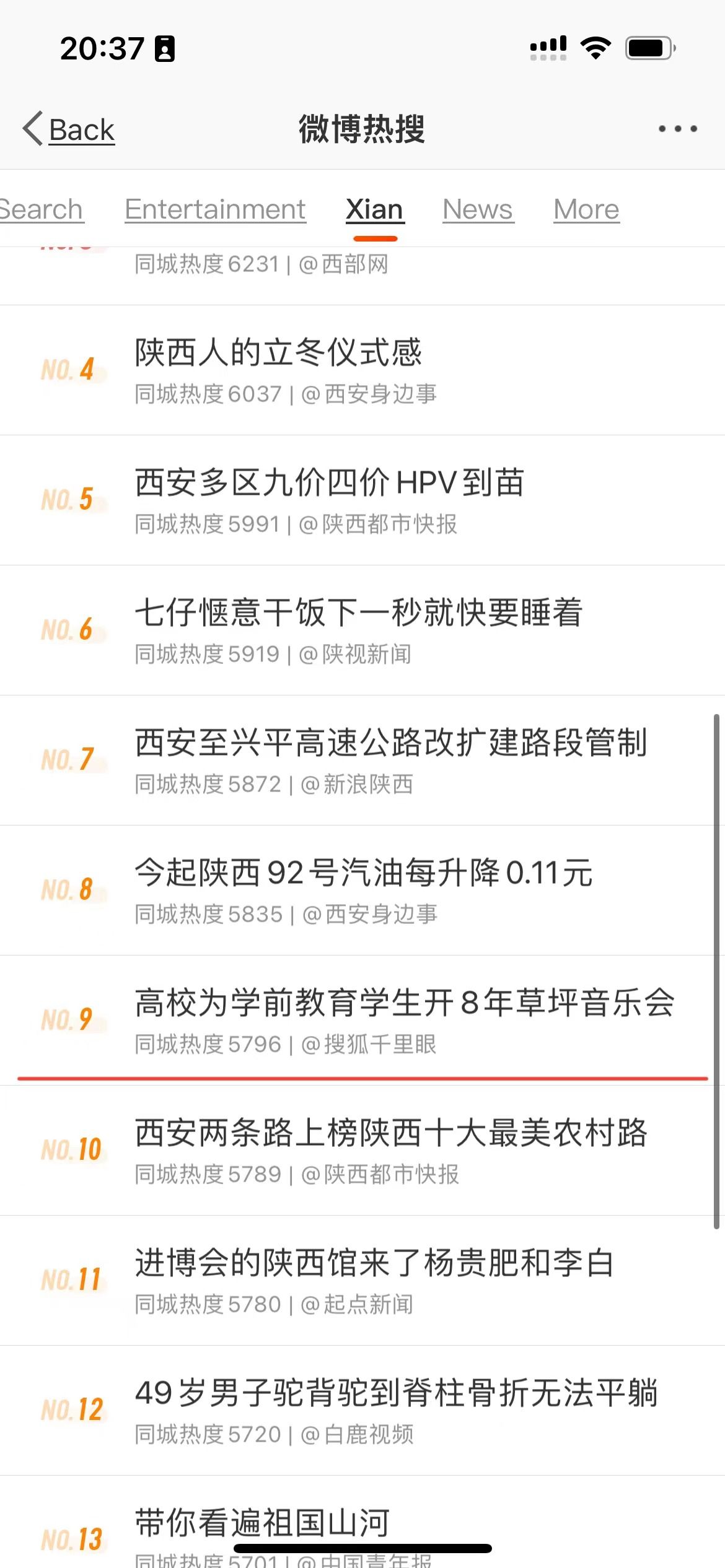Open No.10 topic 十大最美农村路
The image size is (725, 1568).
click(x=390, y=1133)
